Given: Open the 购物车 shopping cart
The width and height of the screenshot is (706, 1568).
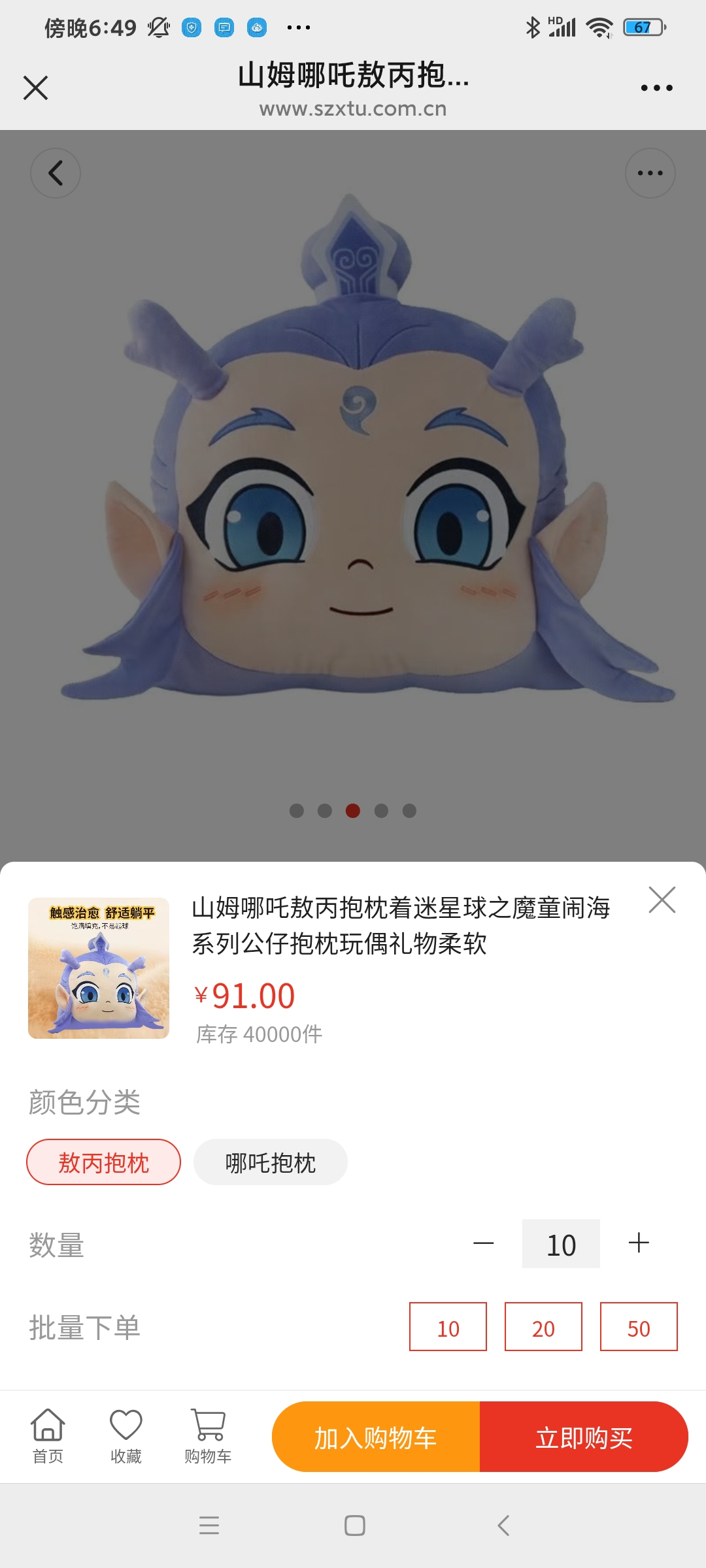Looking at the screenshot, I should [208, 1436].
